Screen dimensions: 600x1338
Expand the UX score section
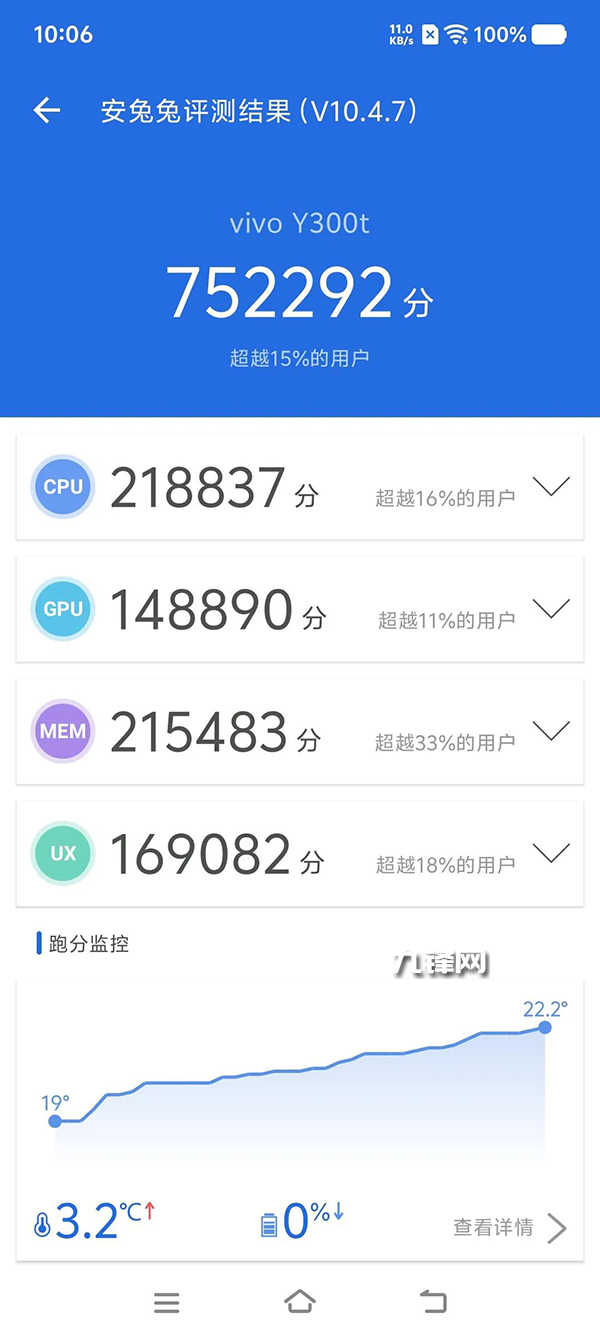[551, 853]
